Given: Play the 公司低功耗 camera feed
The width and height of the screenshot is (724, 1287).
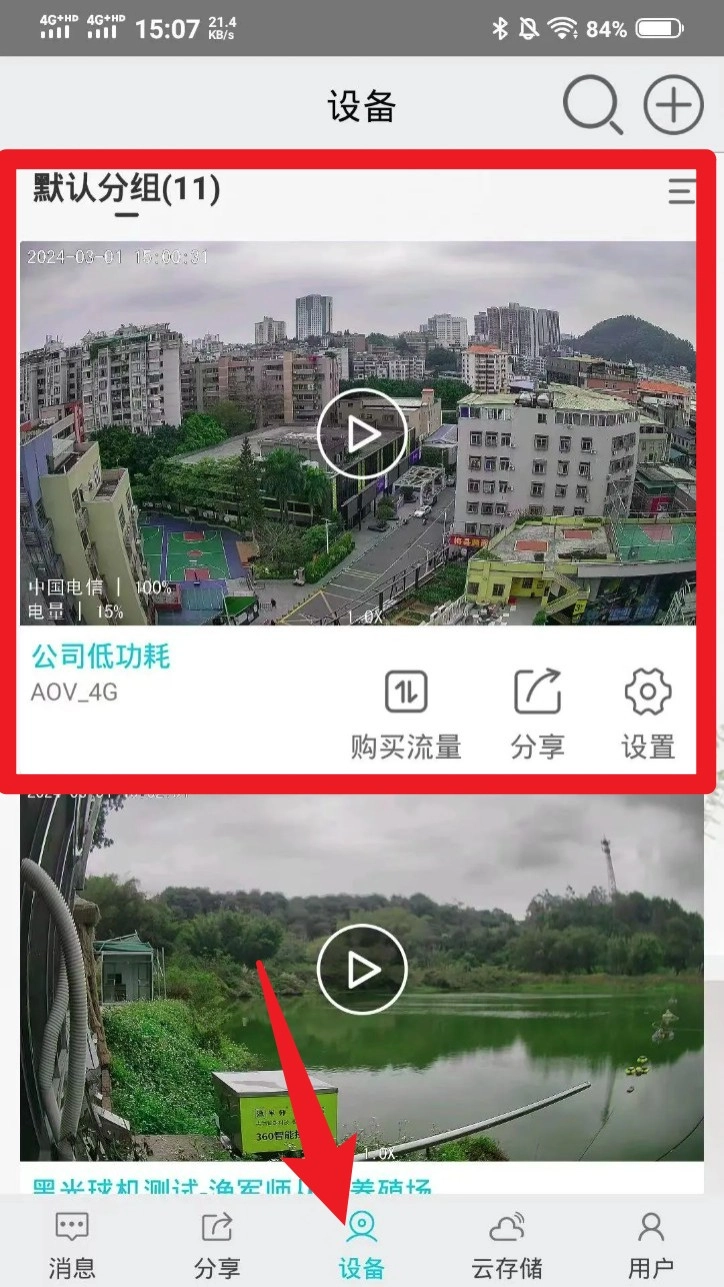Looking at the screenshot, I should [x=362, y=433].
